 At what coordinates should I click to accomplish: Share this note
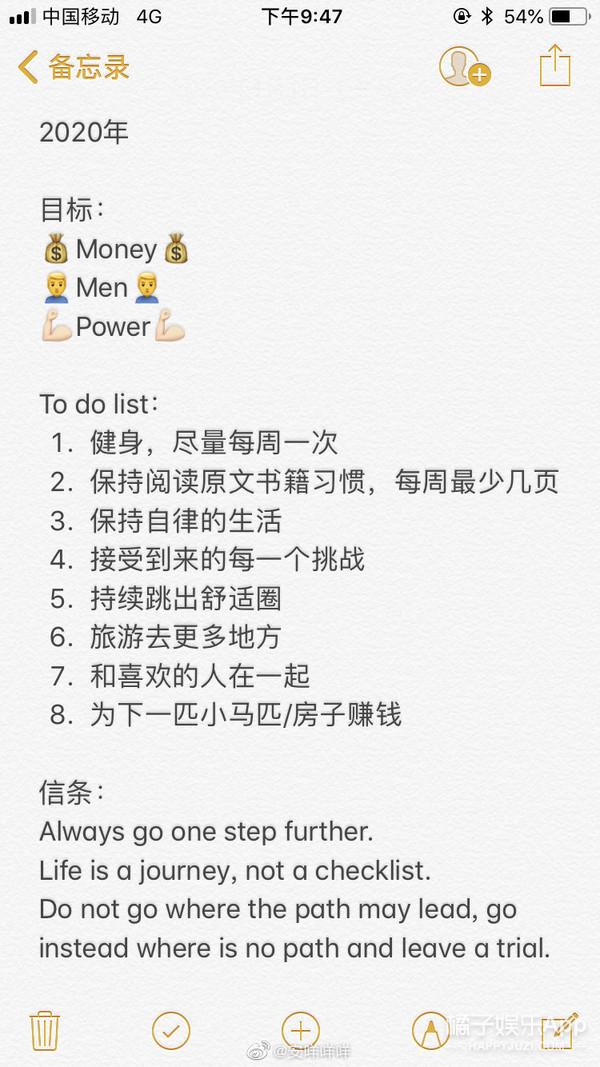pos(554,65)
